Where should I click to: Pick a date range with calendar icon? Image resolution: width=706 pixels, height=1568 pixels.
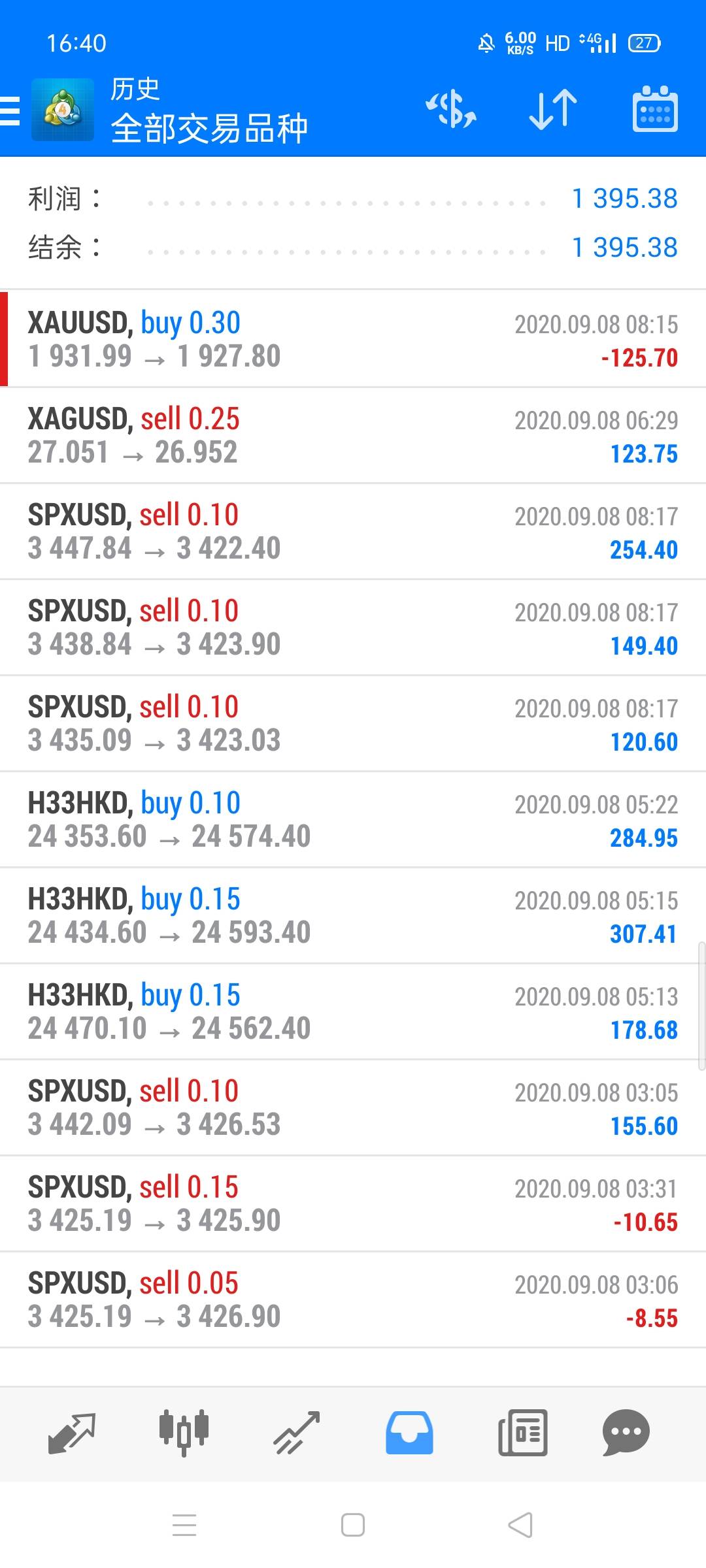point(654,109)
